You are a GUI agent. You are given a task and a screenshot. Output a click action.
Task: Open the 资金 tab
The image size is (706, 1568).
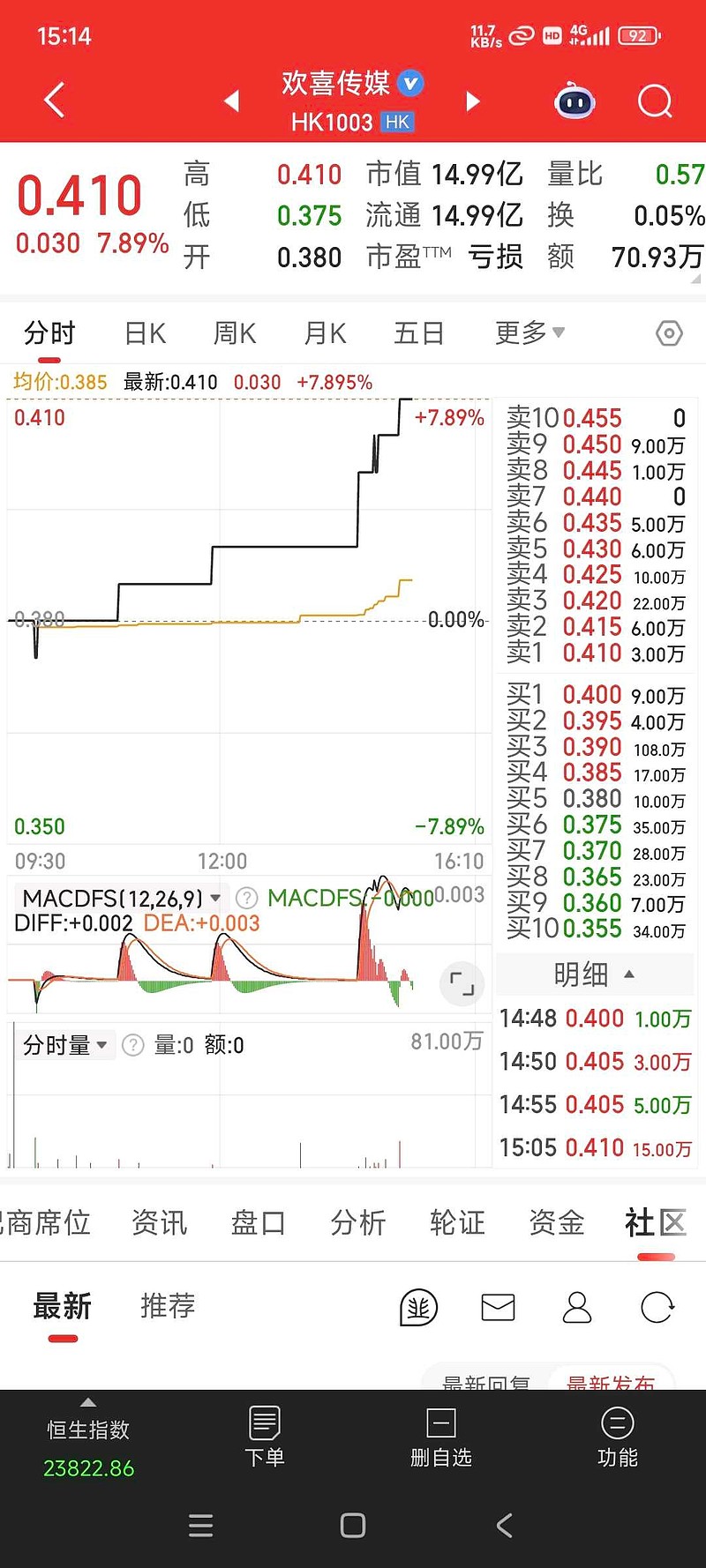click(x=557, y=1222)
